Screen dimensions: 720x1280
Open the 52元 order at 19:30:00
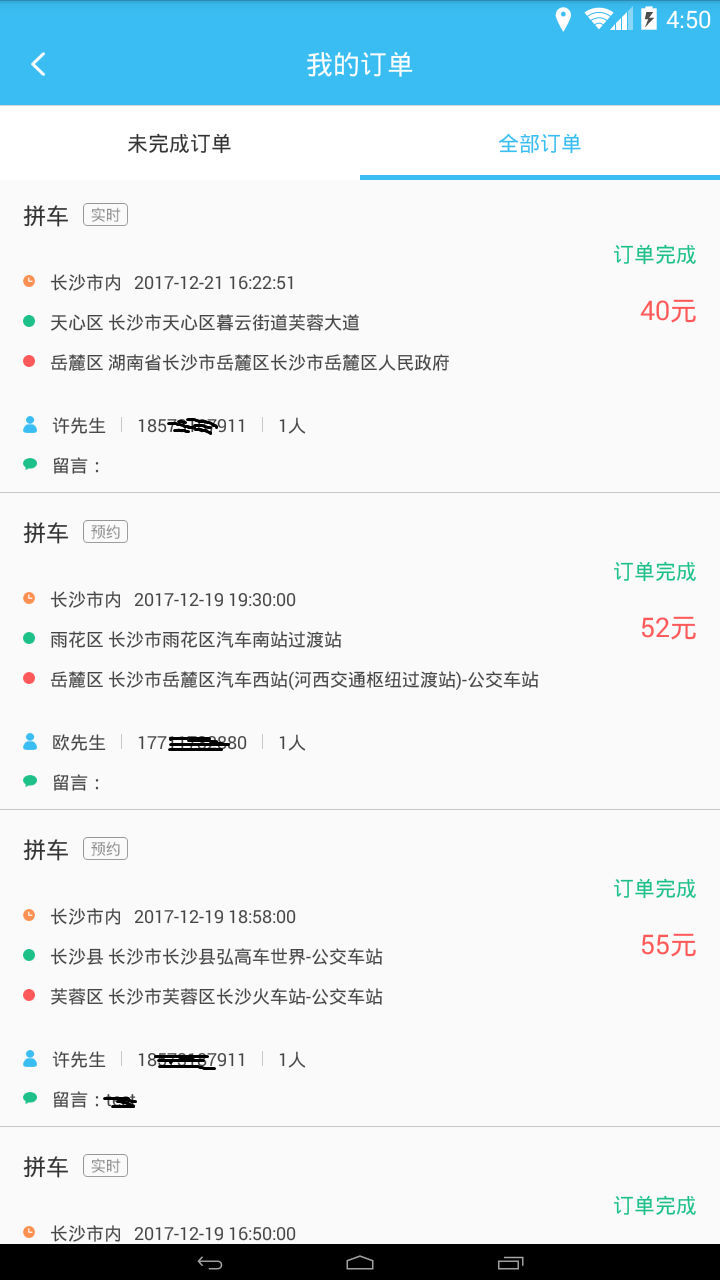[x=360, y=650]
